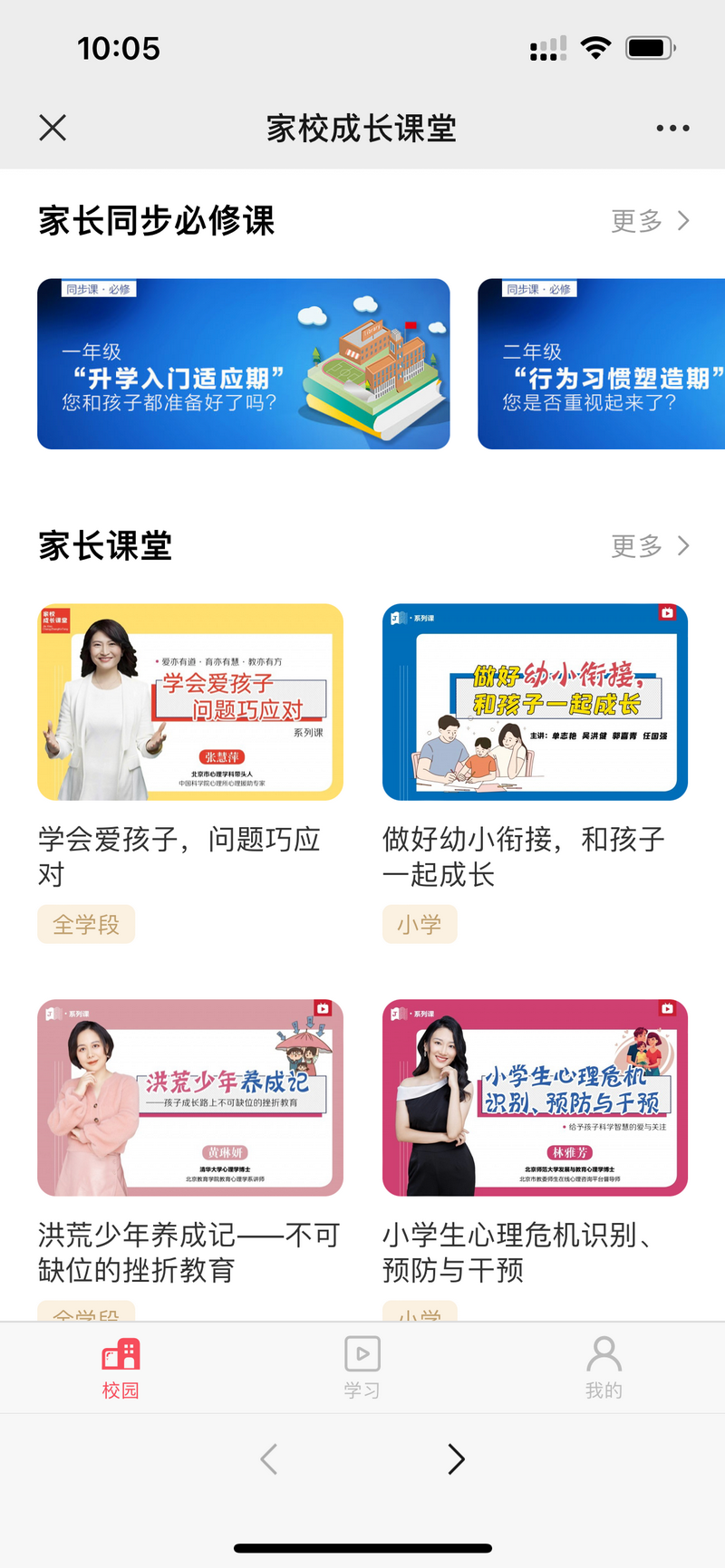Go forward with the browser forward arrow
The height and width of the screenshot is (1568, 725).
tap(456, 1459)
